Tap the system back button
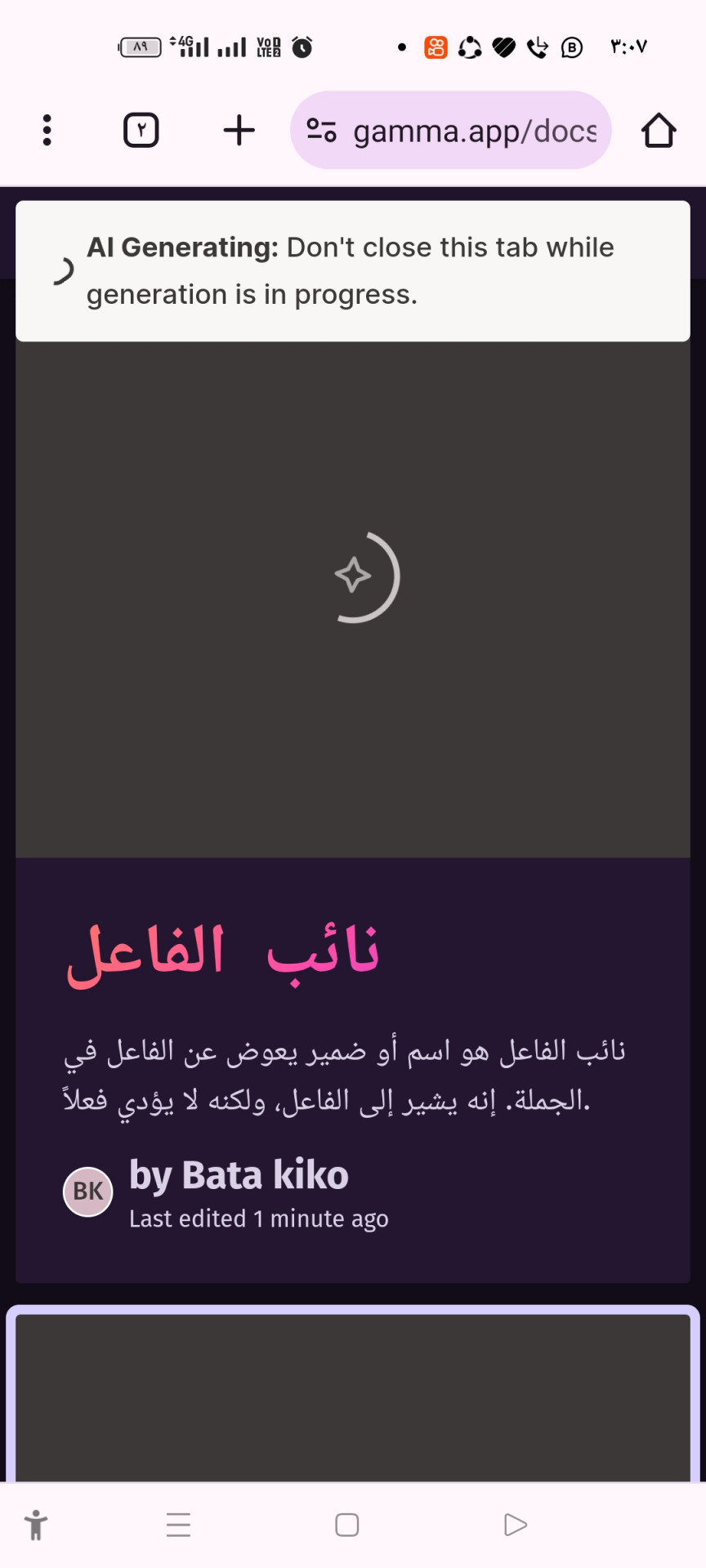706x1568 pixels. [x=516, y=1525]
